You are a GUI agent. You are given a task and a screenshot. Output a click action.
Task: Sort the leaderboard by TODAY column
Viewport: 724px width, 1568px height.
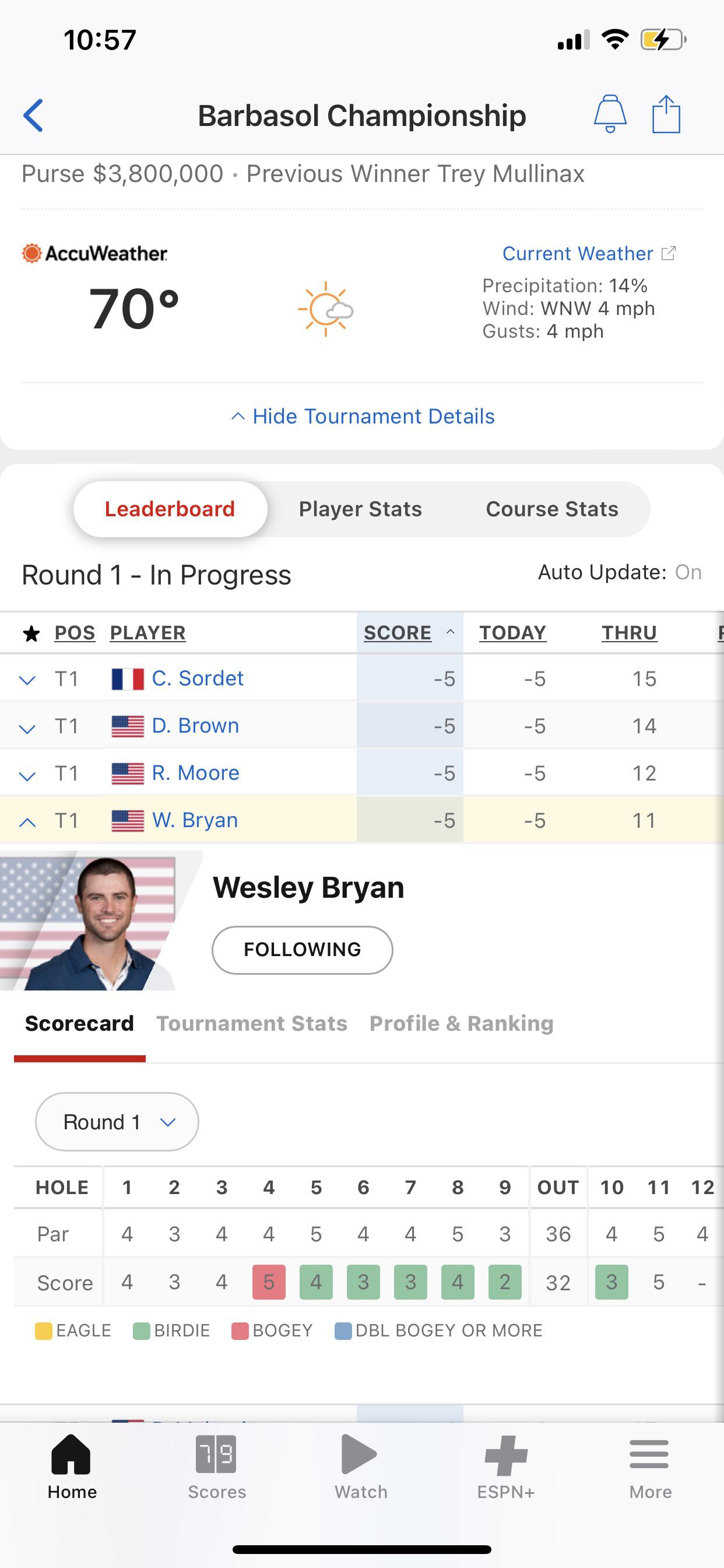point(512,632)
